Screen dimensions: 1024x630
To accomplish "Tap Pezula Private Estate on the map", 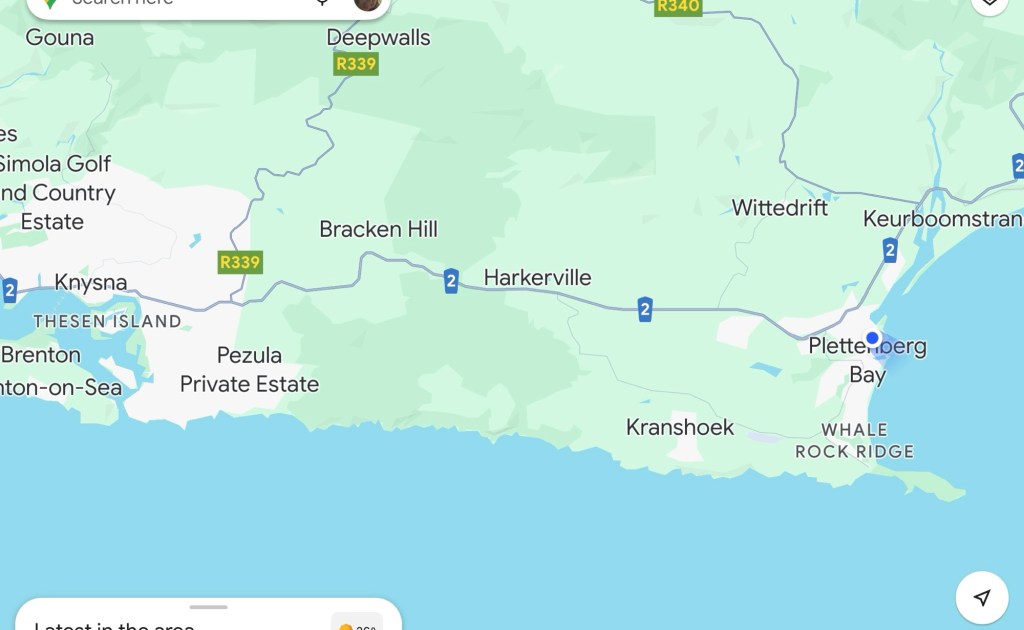I will pyautogui.click(x=249, y=369).
